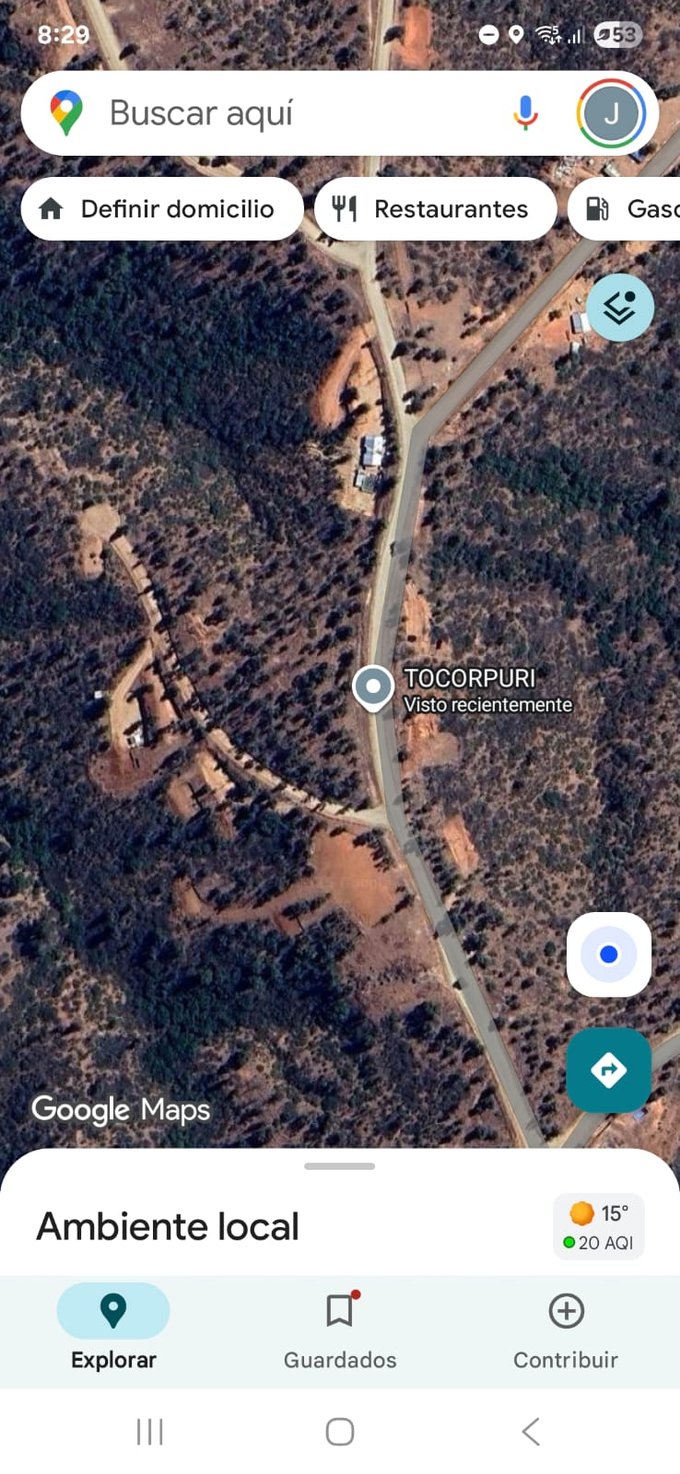Image resolution: width=680 pixels, height=1474 pixels.
Task: Start voice search with the microphone
Action: click(x=525, y=113)
